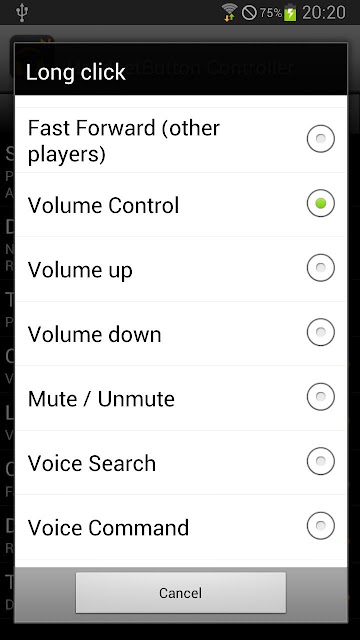Cancel the Long click dialog
Screen dimensions: 360x640
pyautogui.click(x=181, y=593)
